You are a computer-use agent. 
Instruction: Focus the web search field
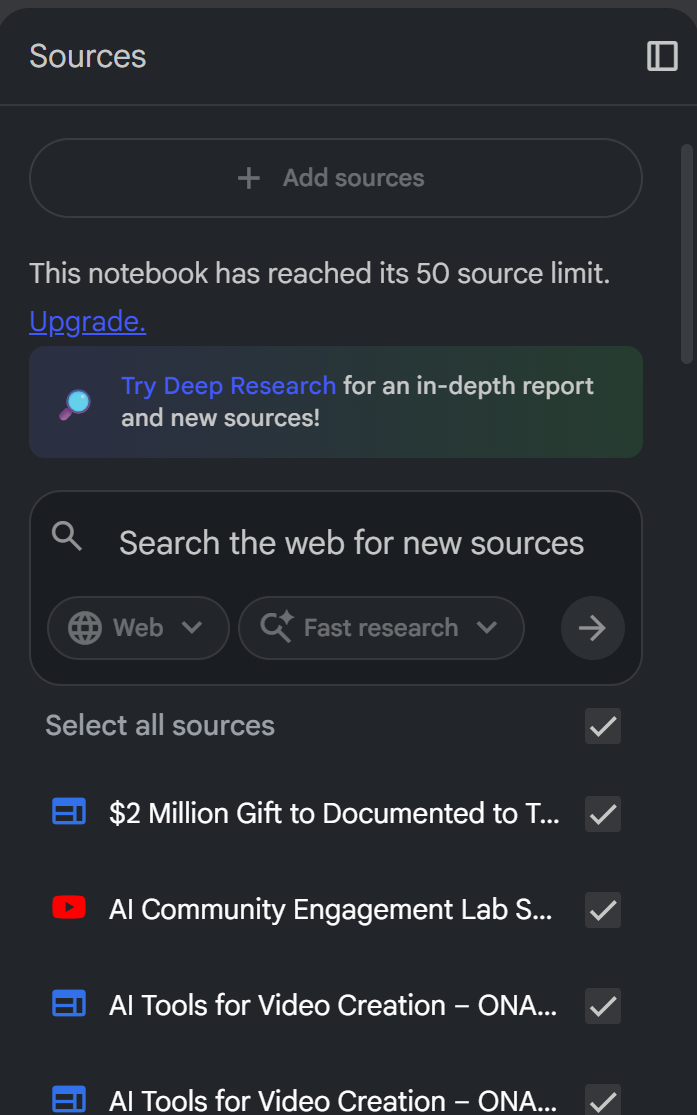(350, 543)
